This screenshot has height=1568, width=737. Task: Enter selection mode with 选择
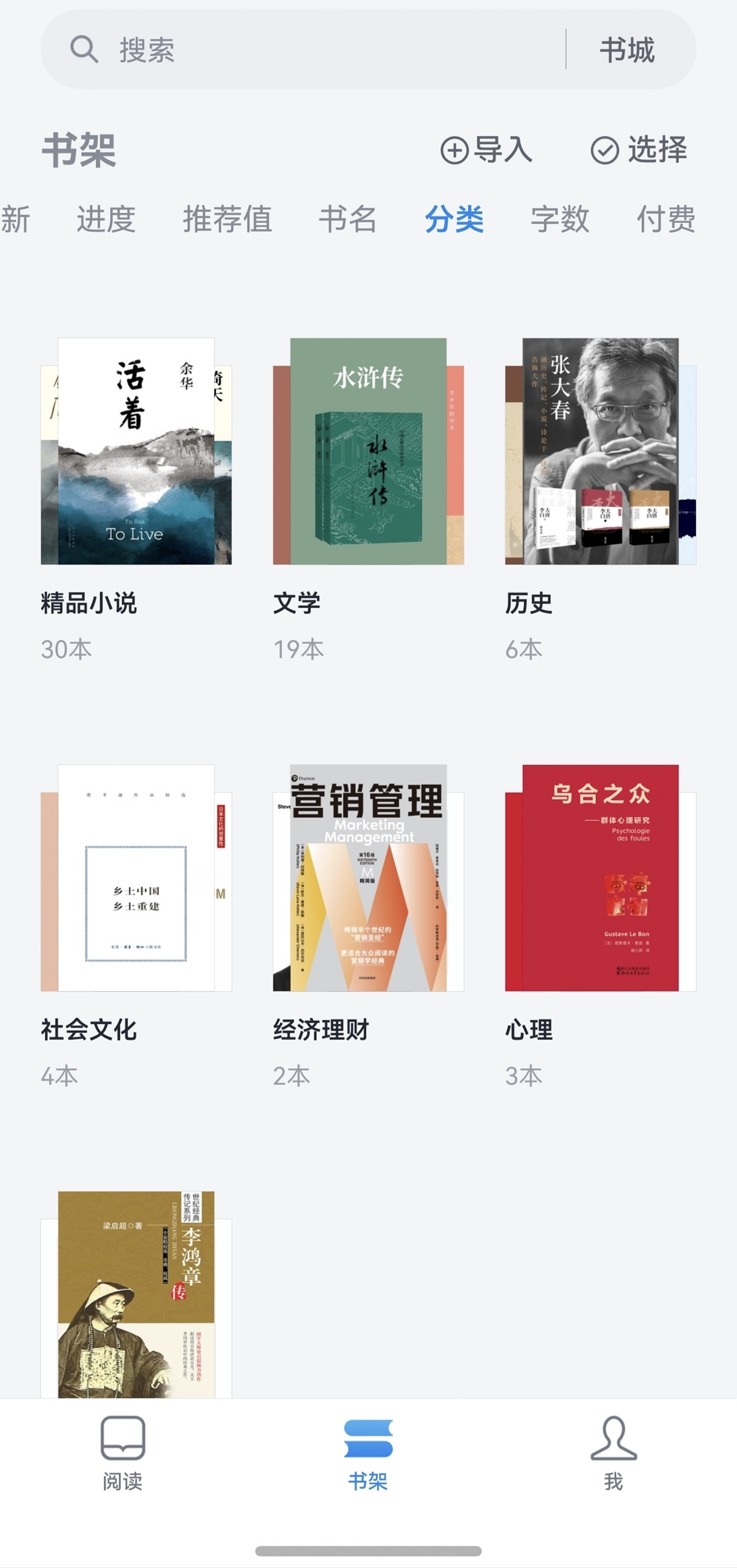click(x=639, y=150)
